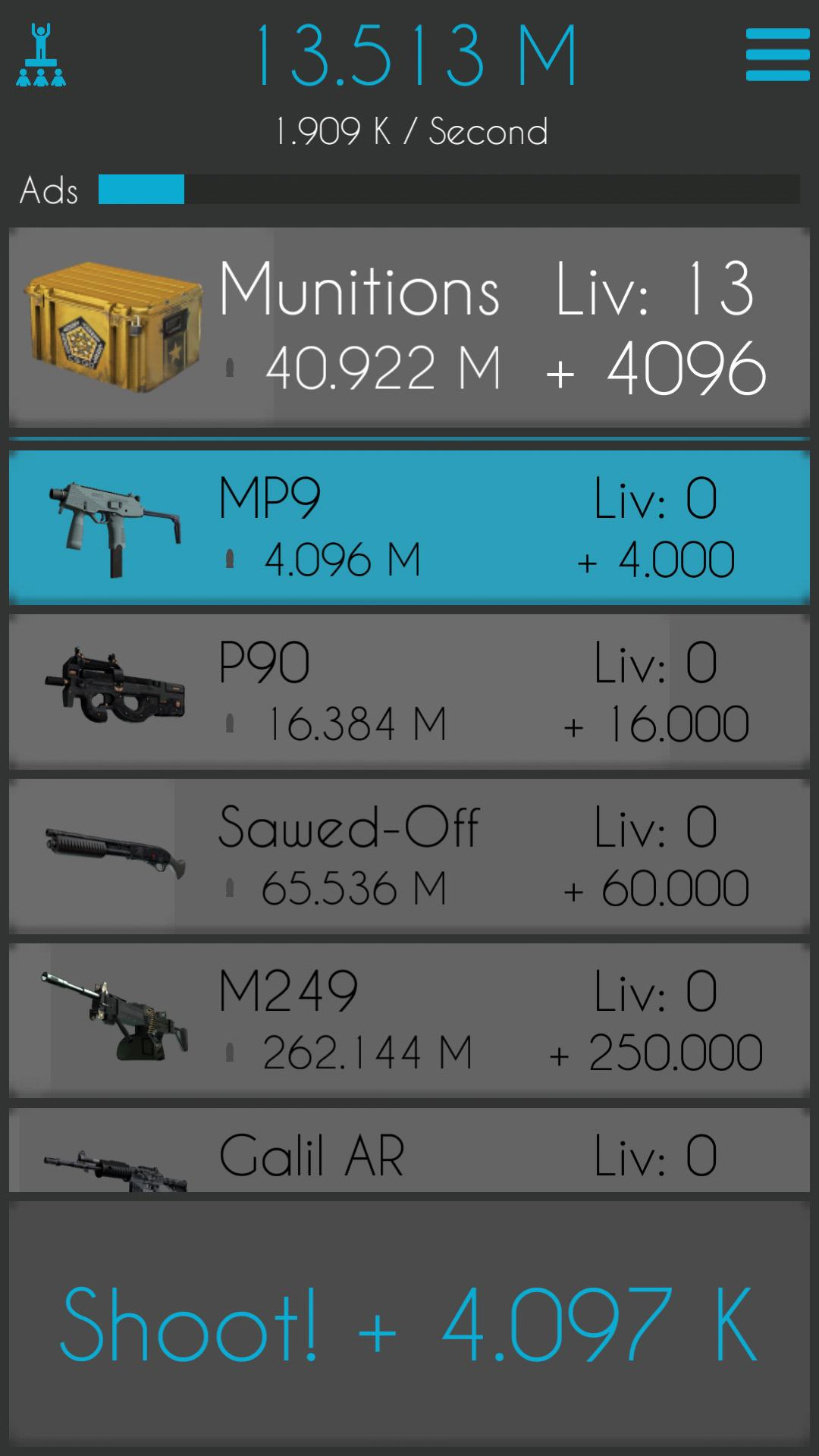The width and height of the screenshot is (819, 1456).
Task: Click the bullet icon beside 4.096 M
Action: point(231,559)
